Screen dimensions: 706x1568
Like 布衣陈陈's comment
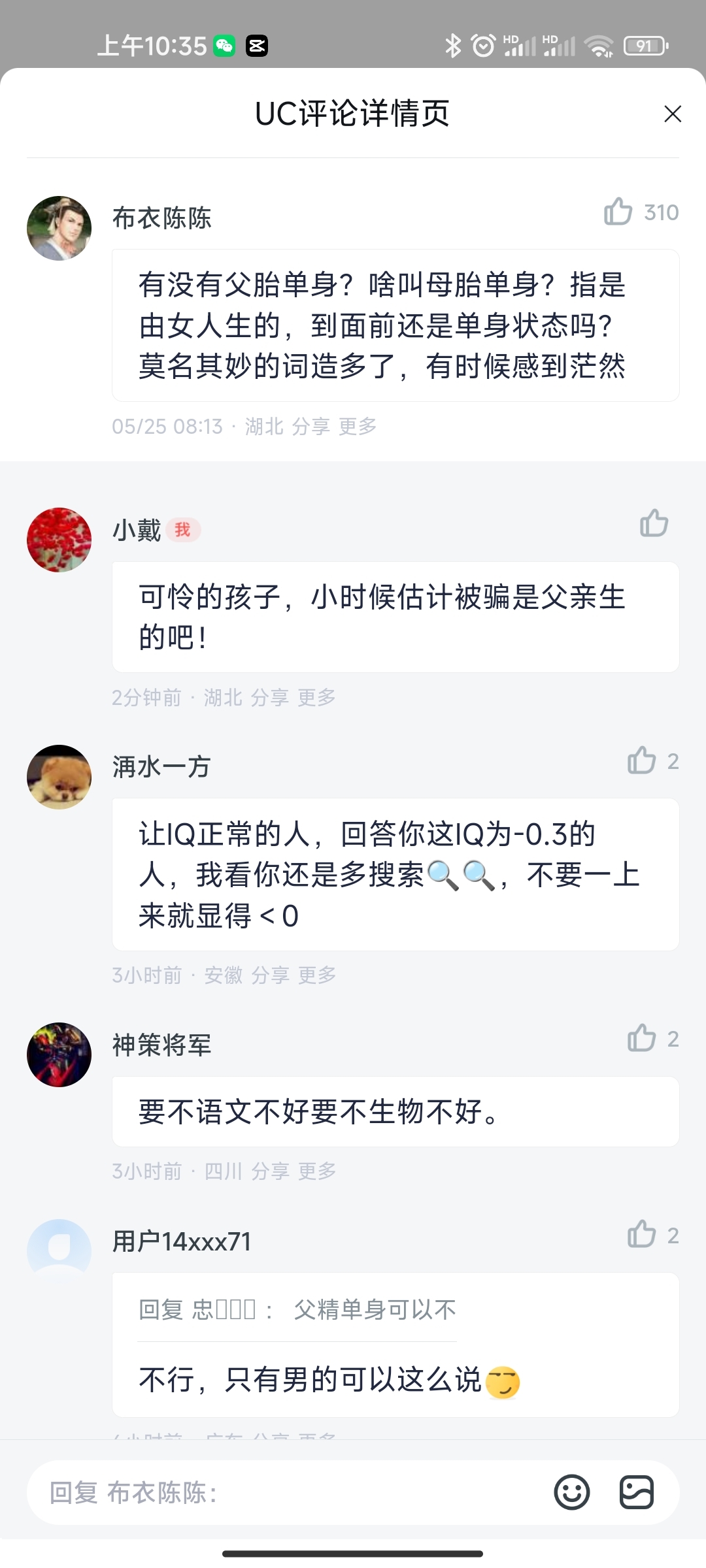pos(618,212)
